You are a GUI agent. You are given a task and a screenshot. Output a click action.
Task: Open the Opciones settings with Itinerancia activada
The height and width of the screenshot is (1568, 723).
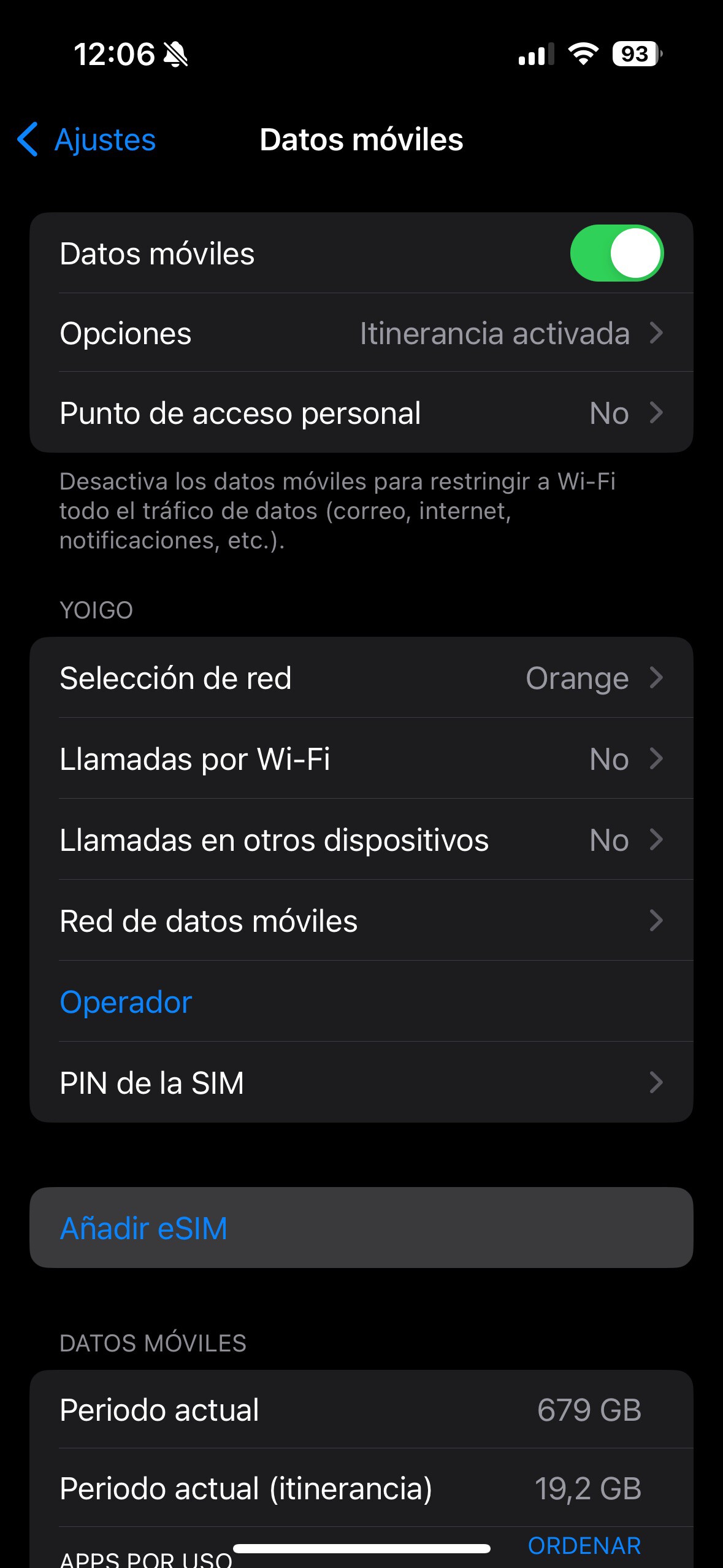pos(362,333)
